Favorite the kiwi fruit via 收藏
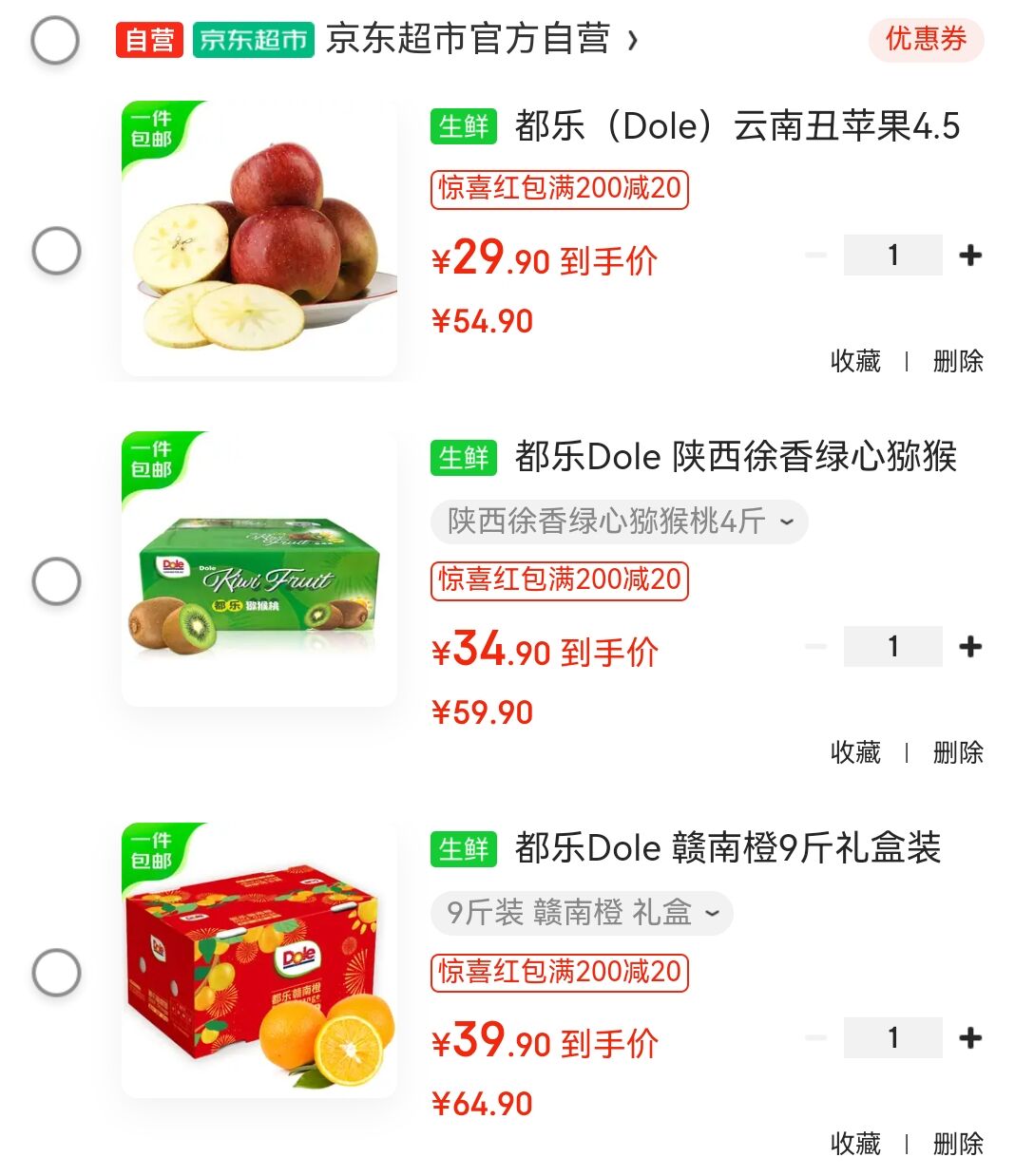The height and width of the screenshot is (1176, 1034). click(855, 752)
